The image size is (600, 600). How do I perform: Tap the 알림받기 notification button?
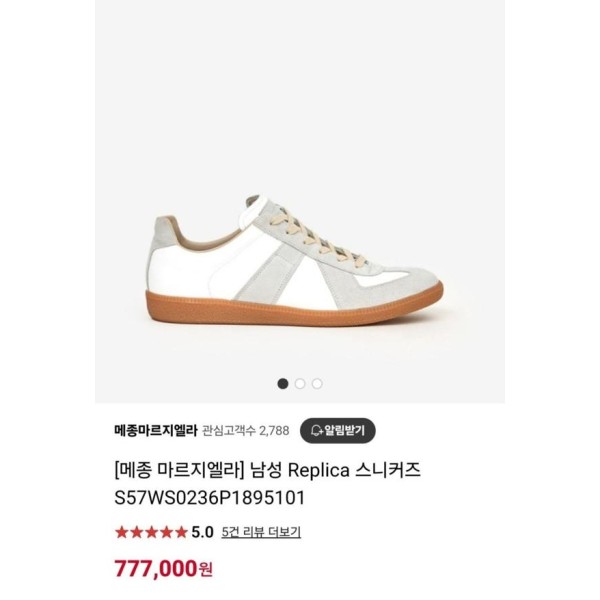click(337, 431)
